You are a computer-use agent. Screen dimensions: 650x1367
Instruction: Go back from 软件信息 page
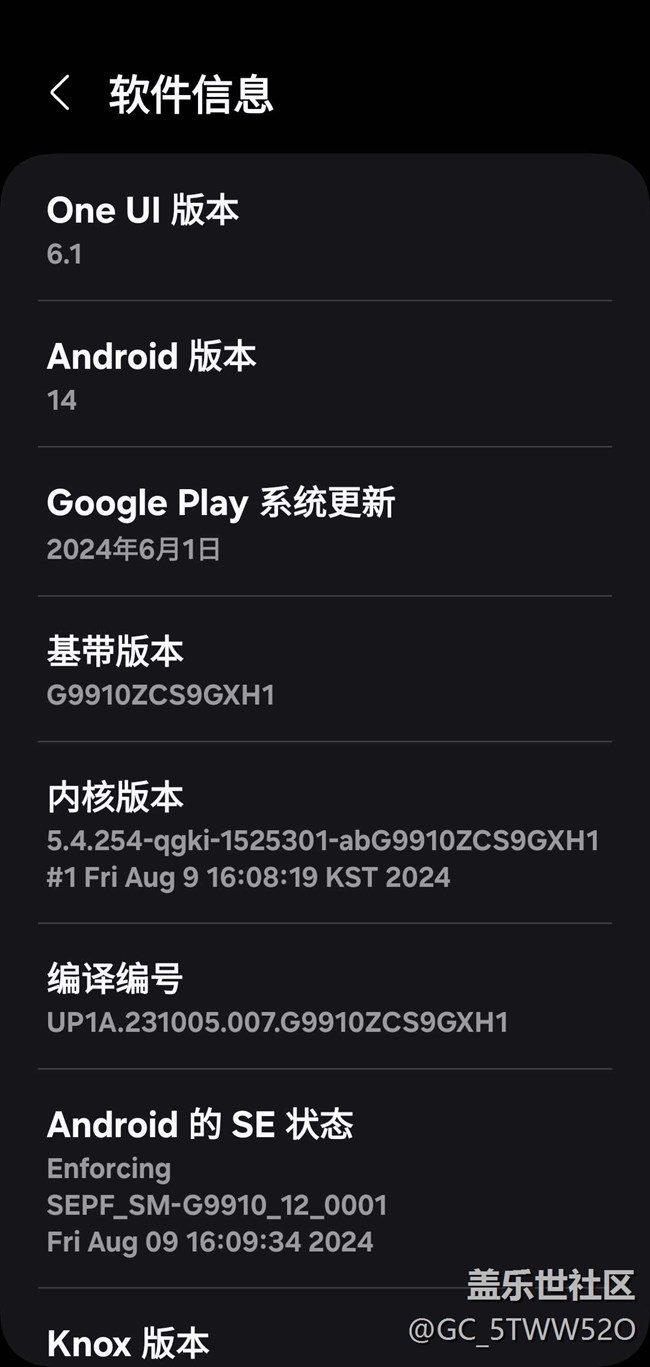[x=60, y=94]
